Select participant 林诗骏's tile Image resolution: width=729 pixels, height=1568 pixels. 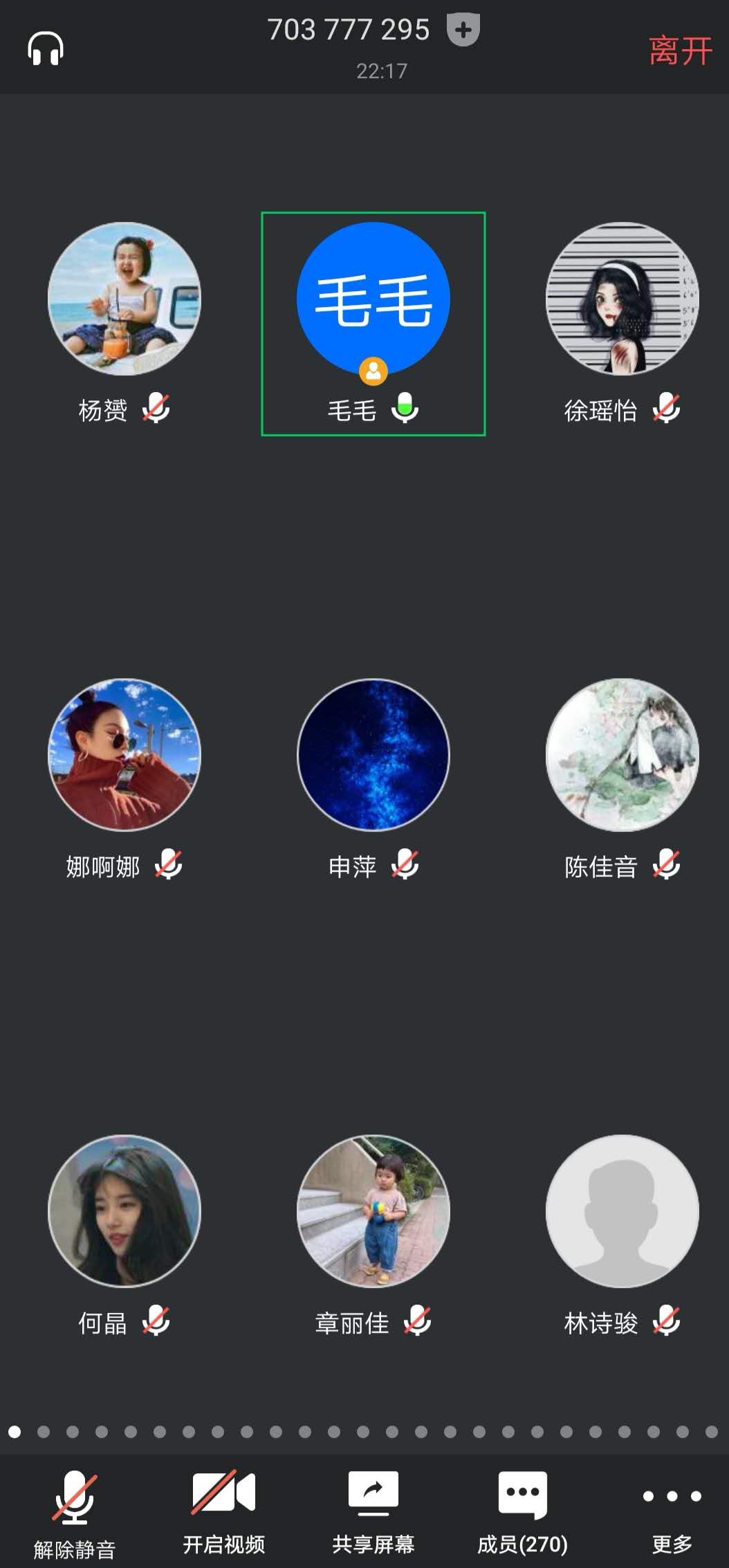(622, 1211)
